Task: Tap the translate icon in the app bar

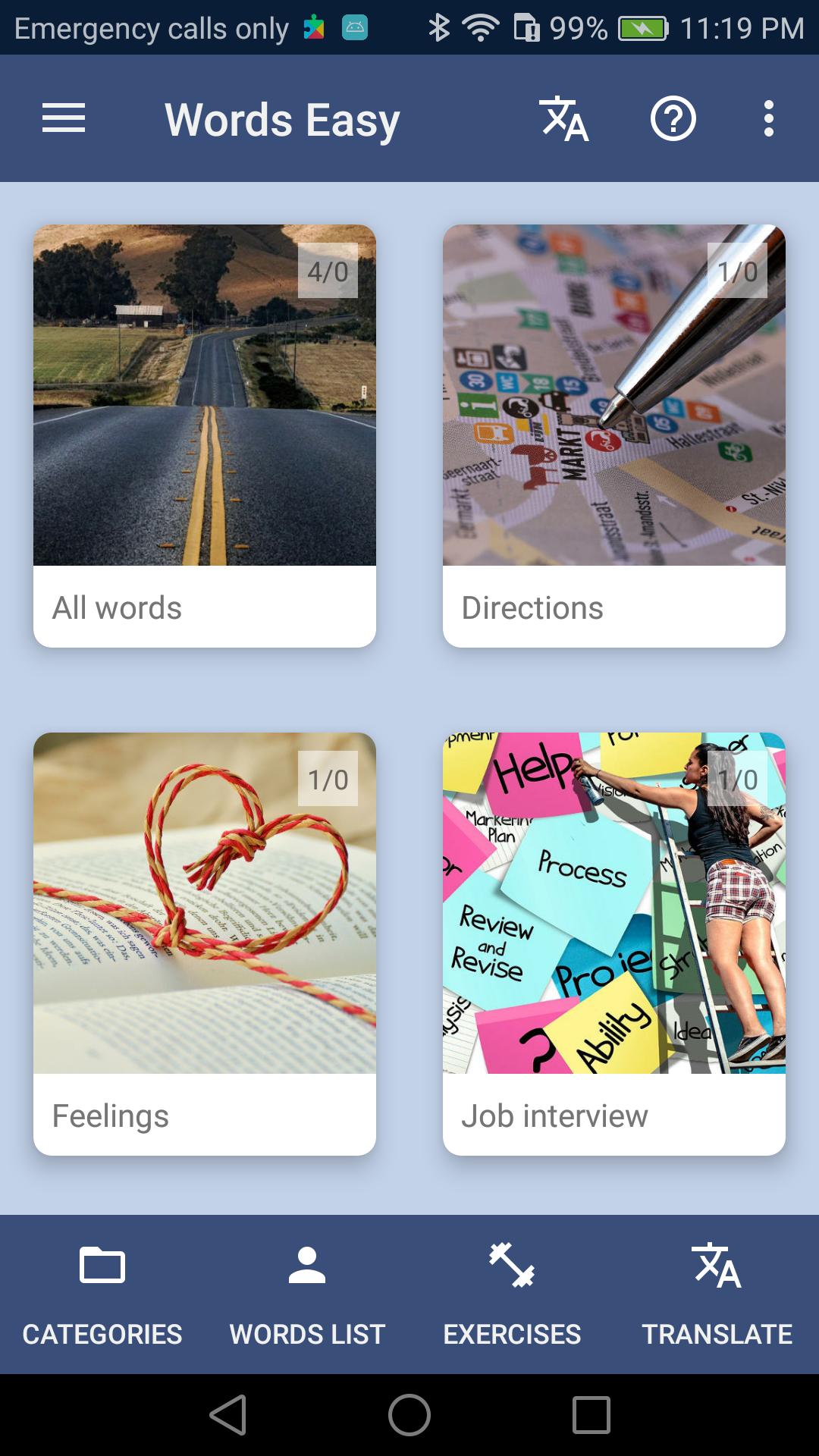Action: [x=564, y=119]
